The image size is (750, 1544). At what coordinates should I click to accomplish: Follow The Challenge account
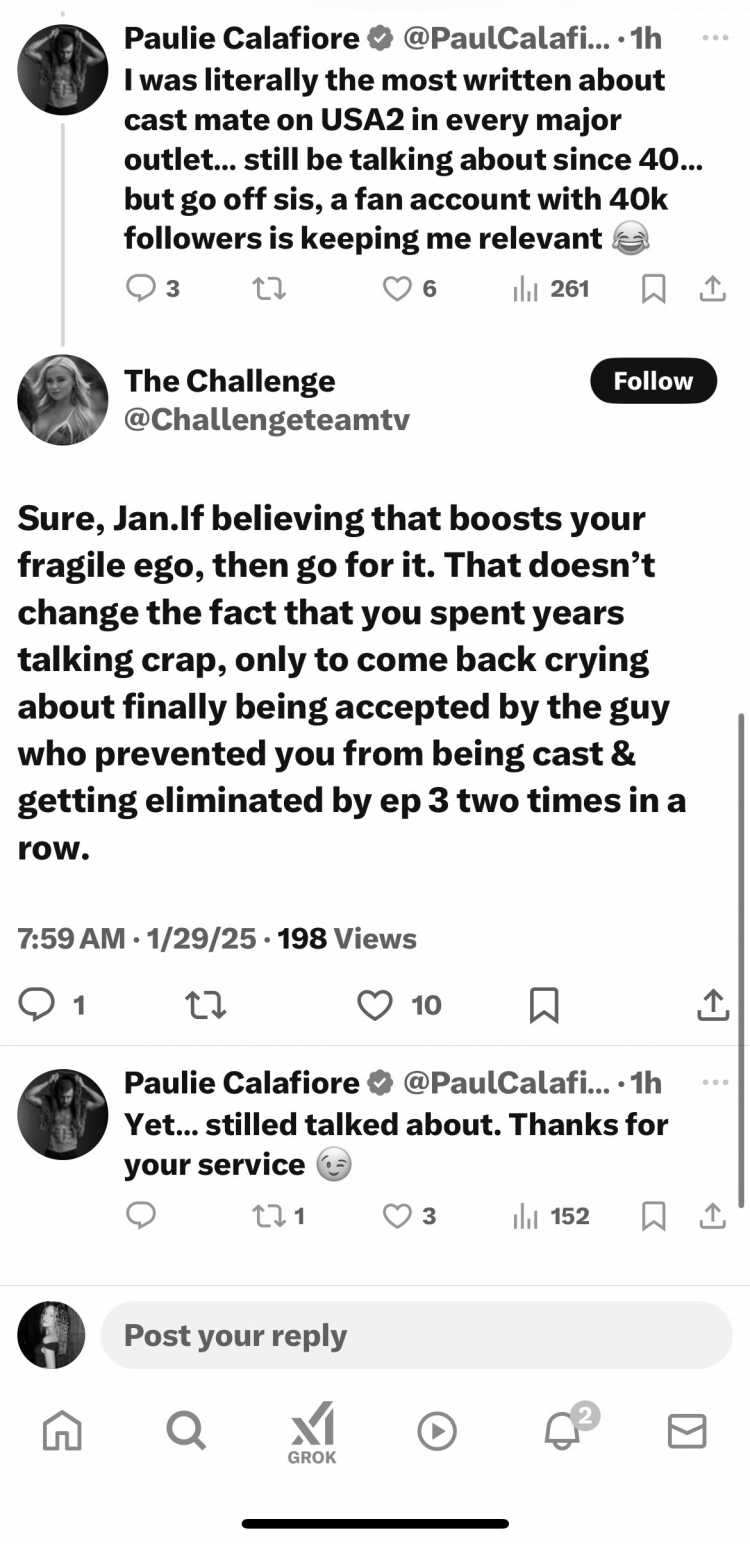tap(653, 381)
